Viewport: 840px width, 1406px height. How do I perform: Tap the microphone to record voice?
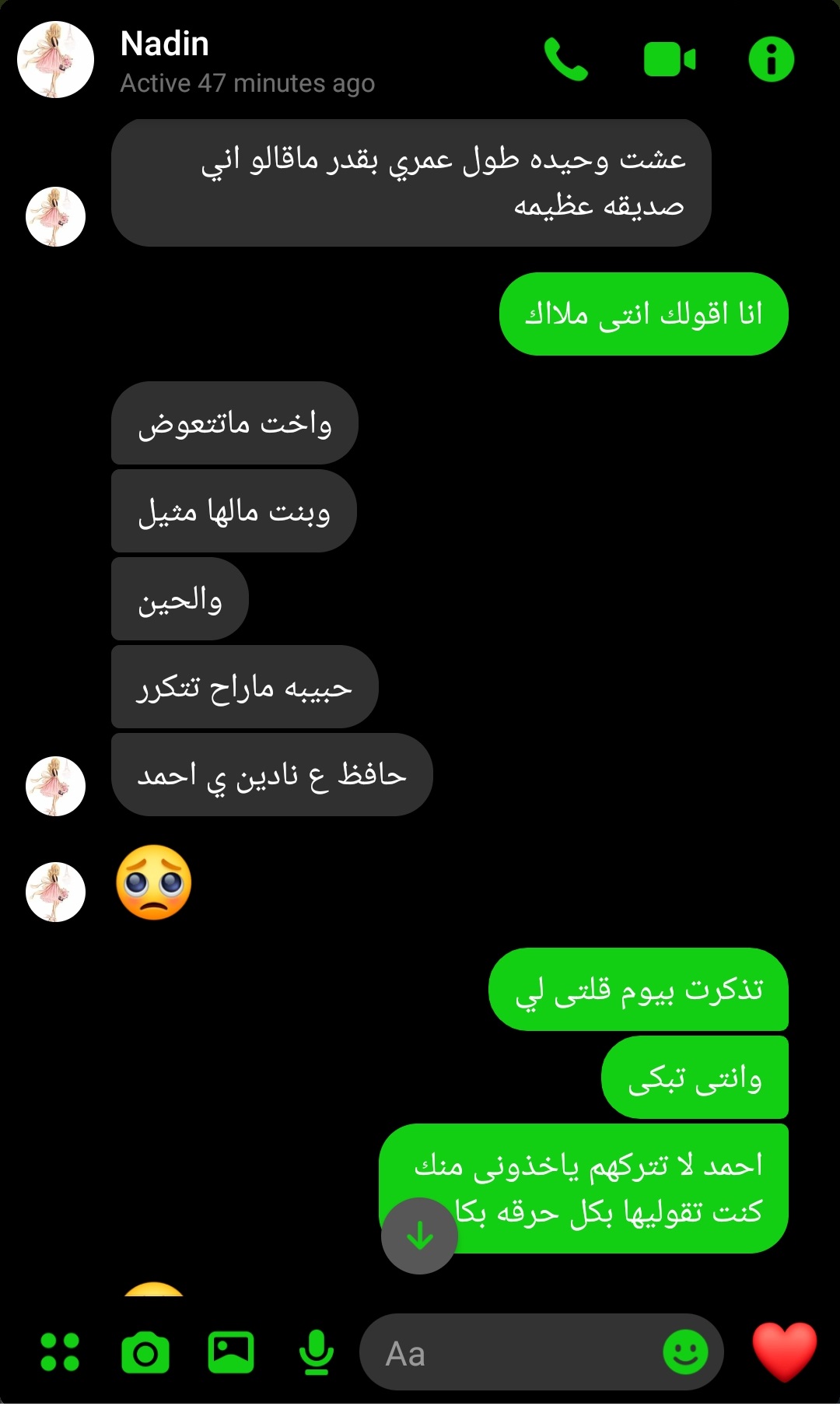coord(317,1352)
